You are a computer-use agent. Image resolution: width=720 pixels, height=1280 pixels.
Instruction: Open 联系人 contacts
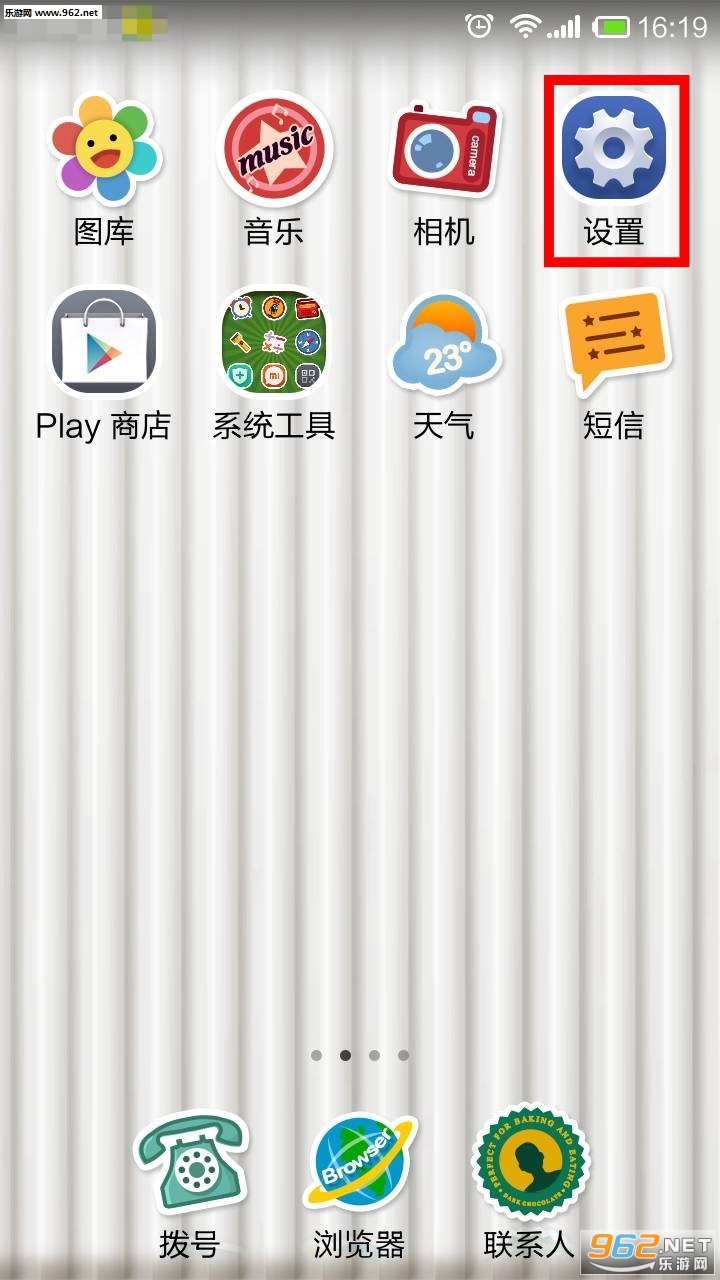[x=530, y=1165]
